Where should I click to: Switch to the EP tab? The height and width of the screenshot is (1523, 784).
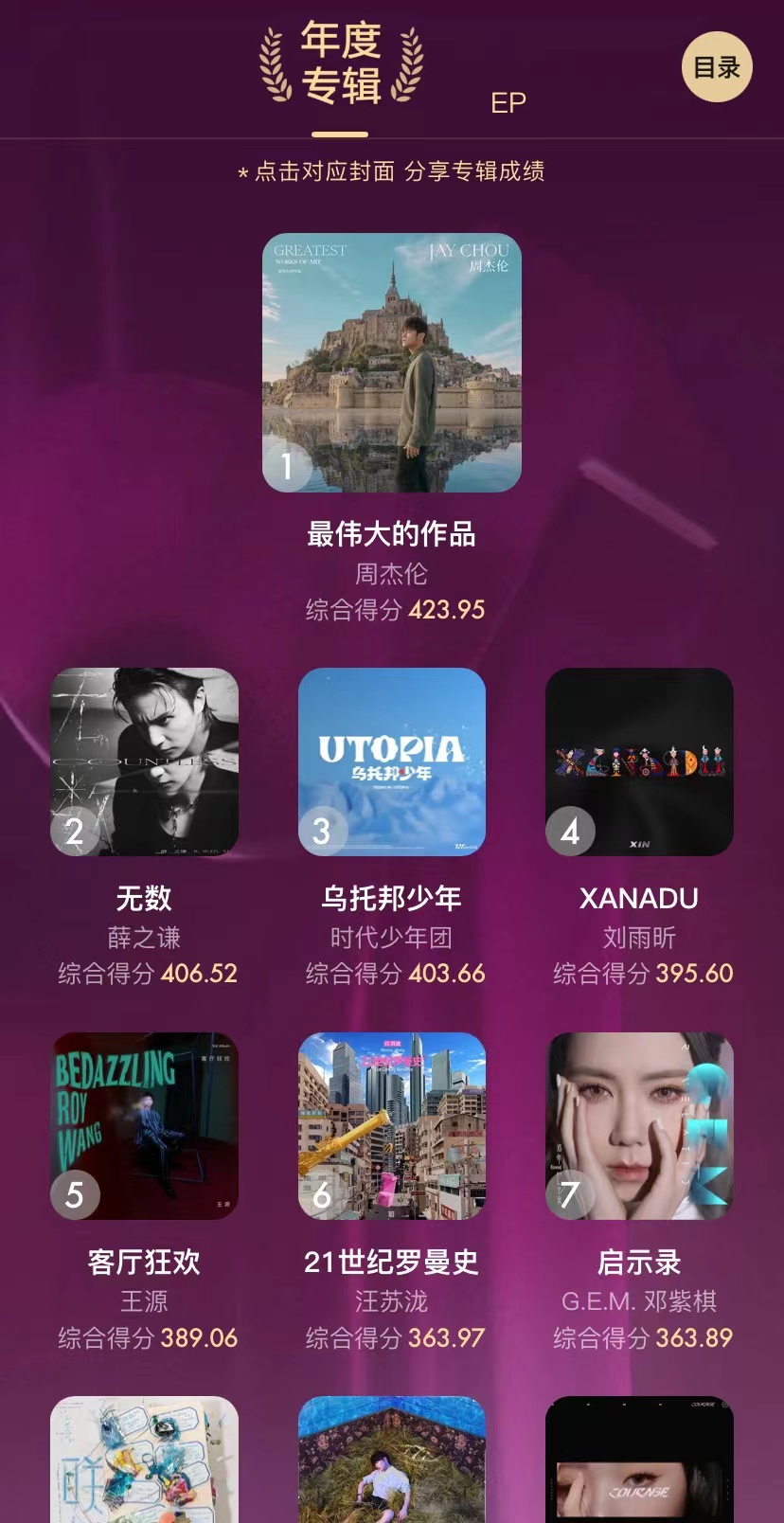pyautogui.click(x=508, y=101)
